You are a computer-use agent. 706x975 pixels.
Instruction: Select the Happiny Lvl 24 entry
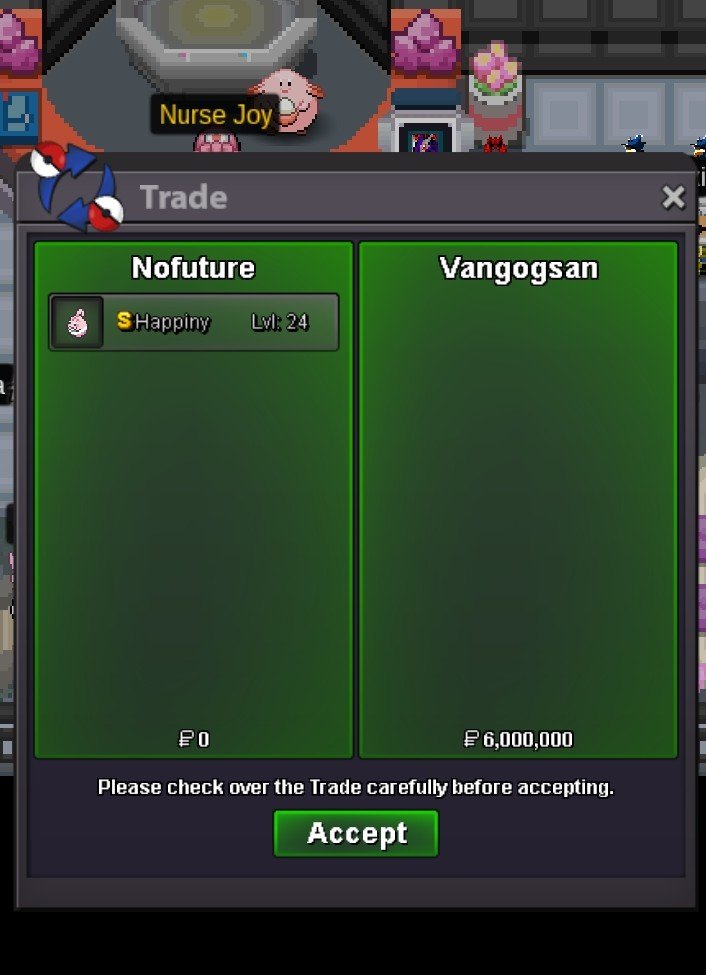[x=194, y=322]
